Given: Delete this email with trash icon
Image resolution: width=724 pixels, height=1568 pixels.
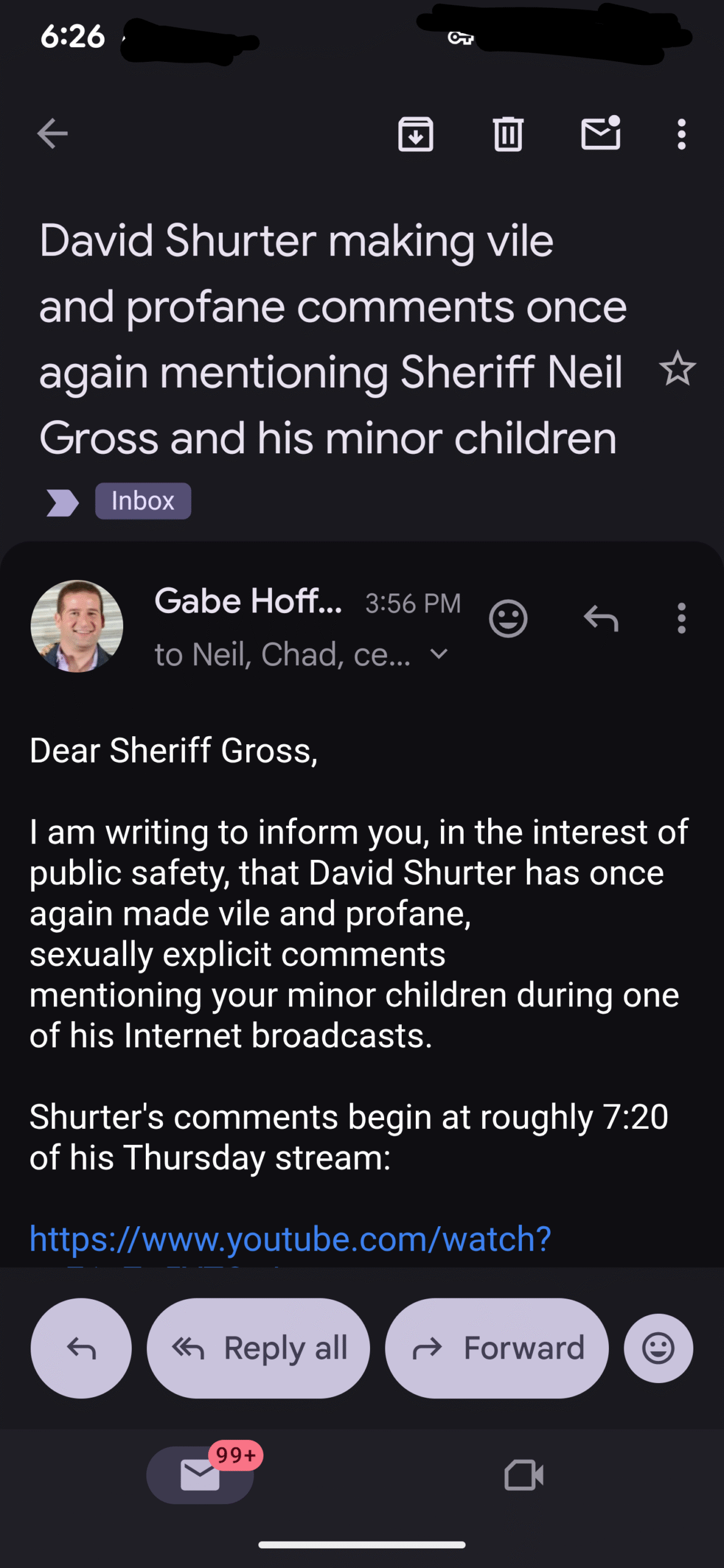Looking at the screenshot, I should 508,134.
